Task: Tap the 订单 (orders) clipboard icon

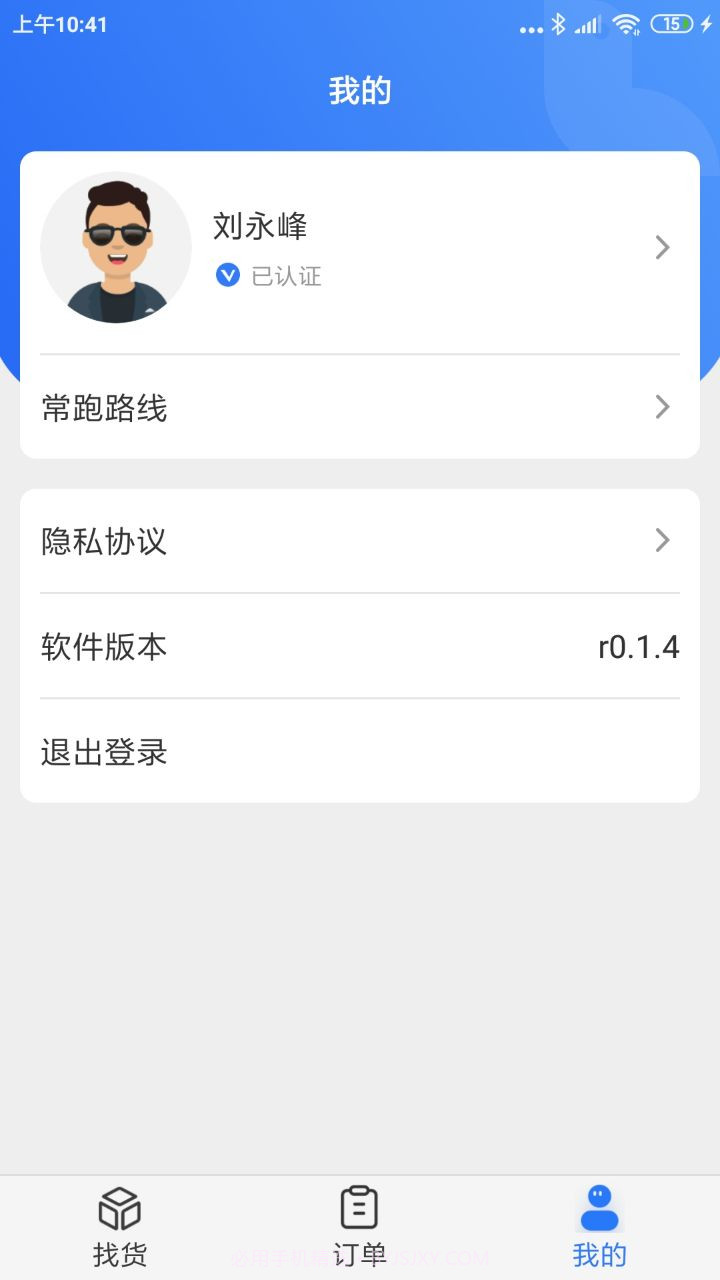Action: 359,1206
